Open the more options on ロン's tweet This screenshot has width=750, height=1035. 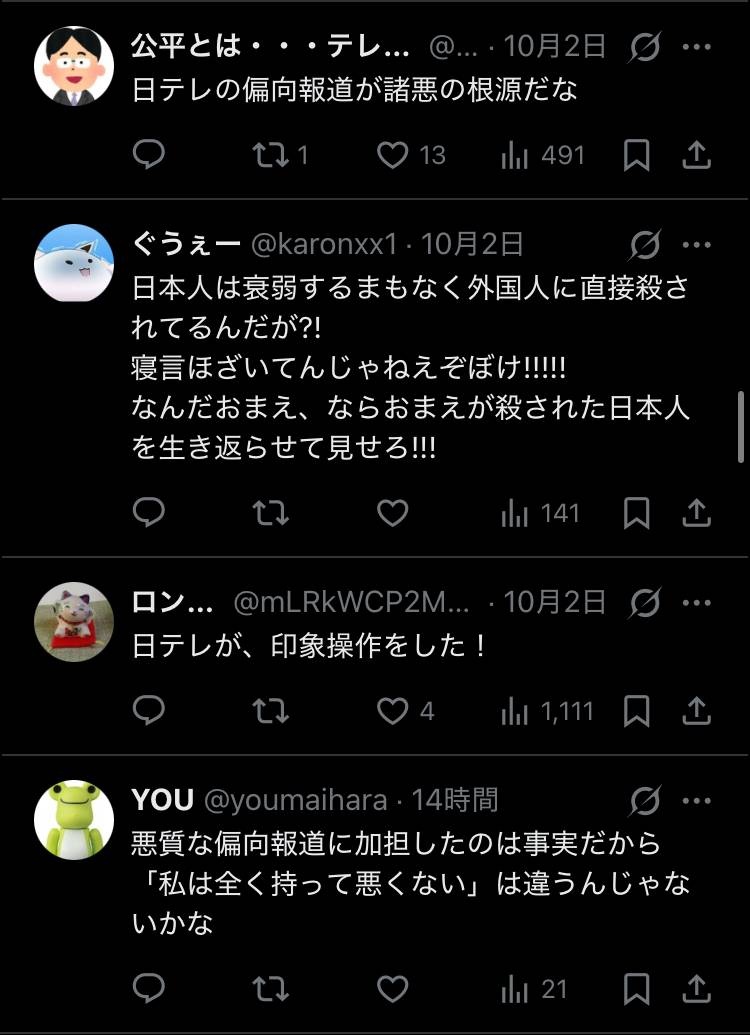point(697,603)
